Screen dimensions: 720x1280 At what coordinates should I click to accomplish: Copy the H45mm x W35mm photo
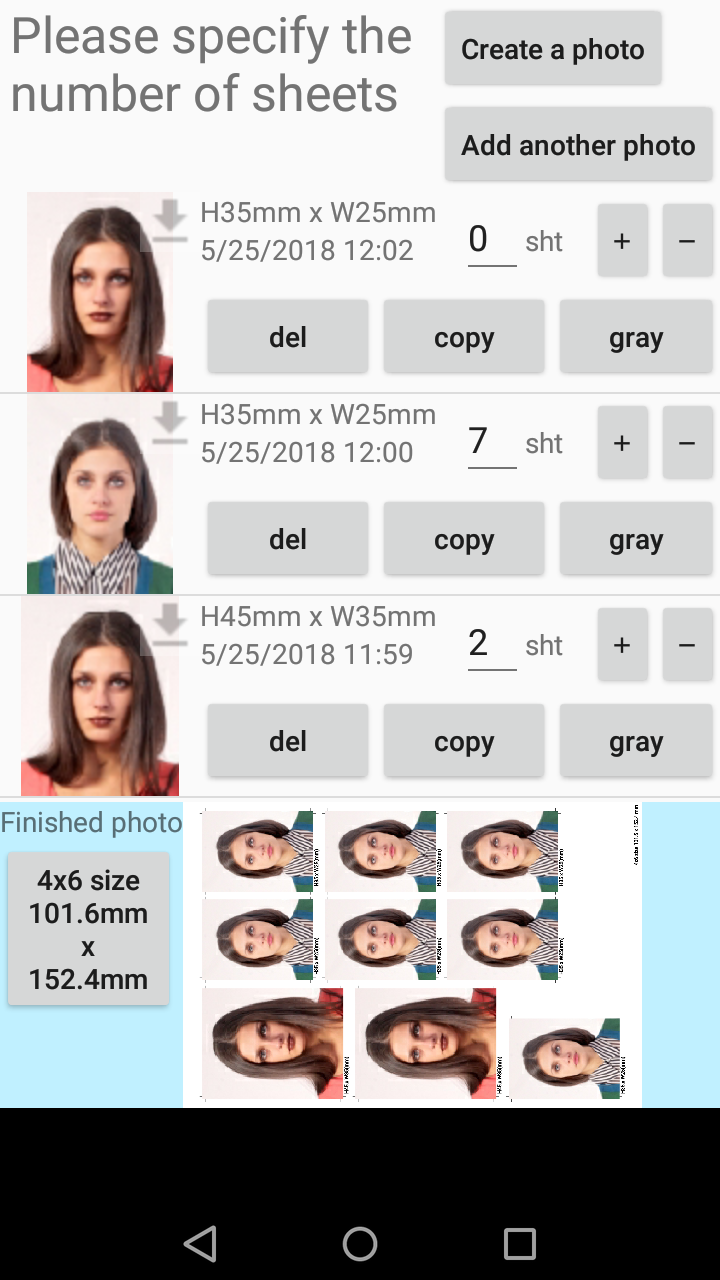point(464,741)
